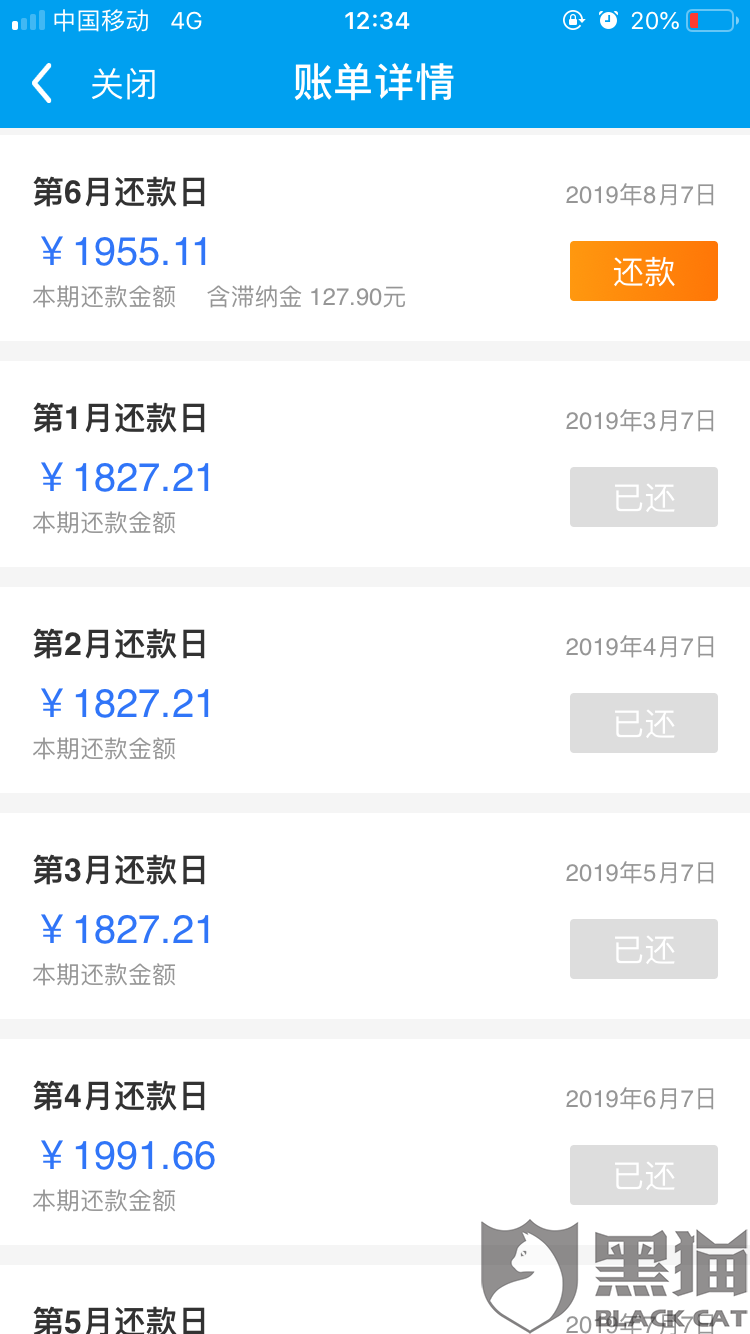
Task: Open the 第6月还款日 bill entry
Action: click(x=375, y=238)
